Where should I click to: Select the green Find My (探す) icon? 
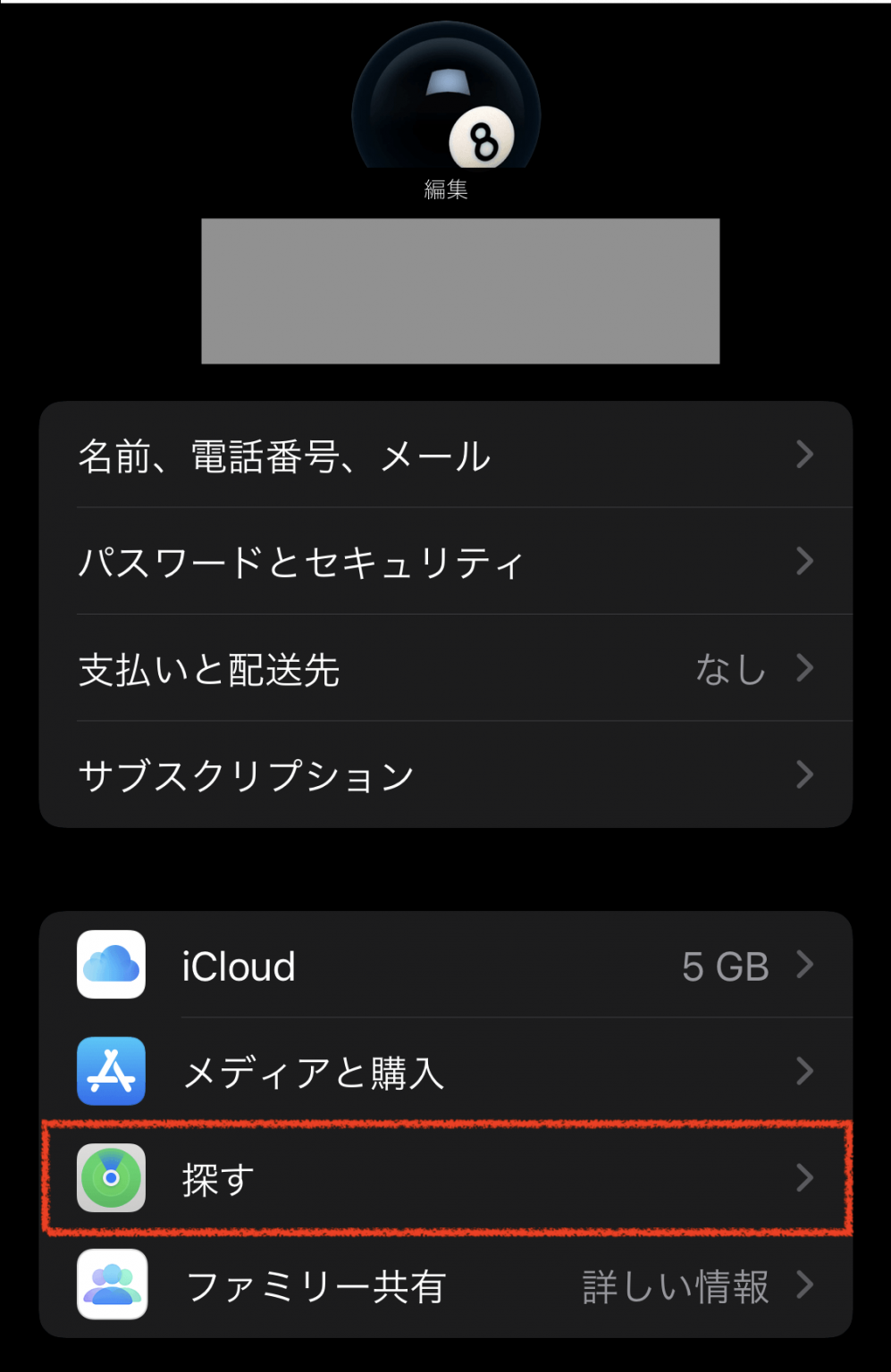110,1178
